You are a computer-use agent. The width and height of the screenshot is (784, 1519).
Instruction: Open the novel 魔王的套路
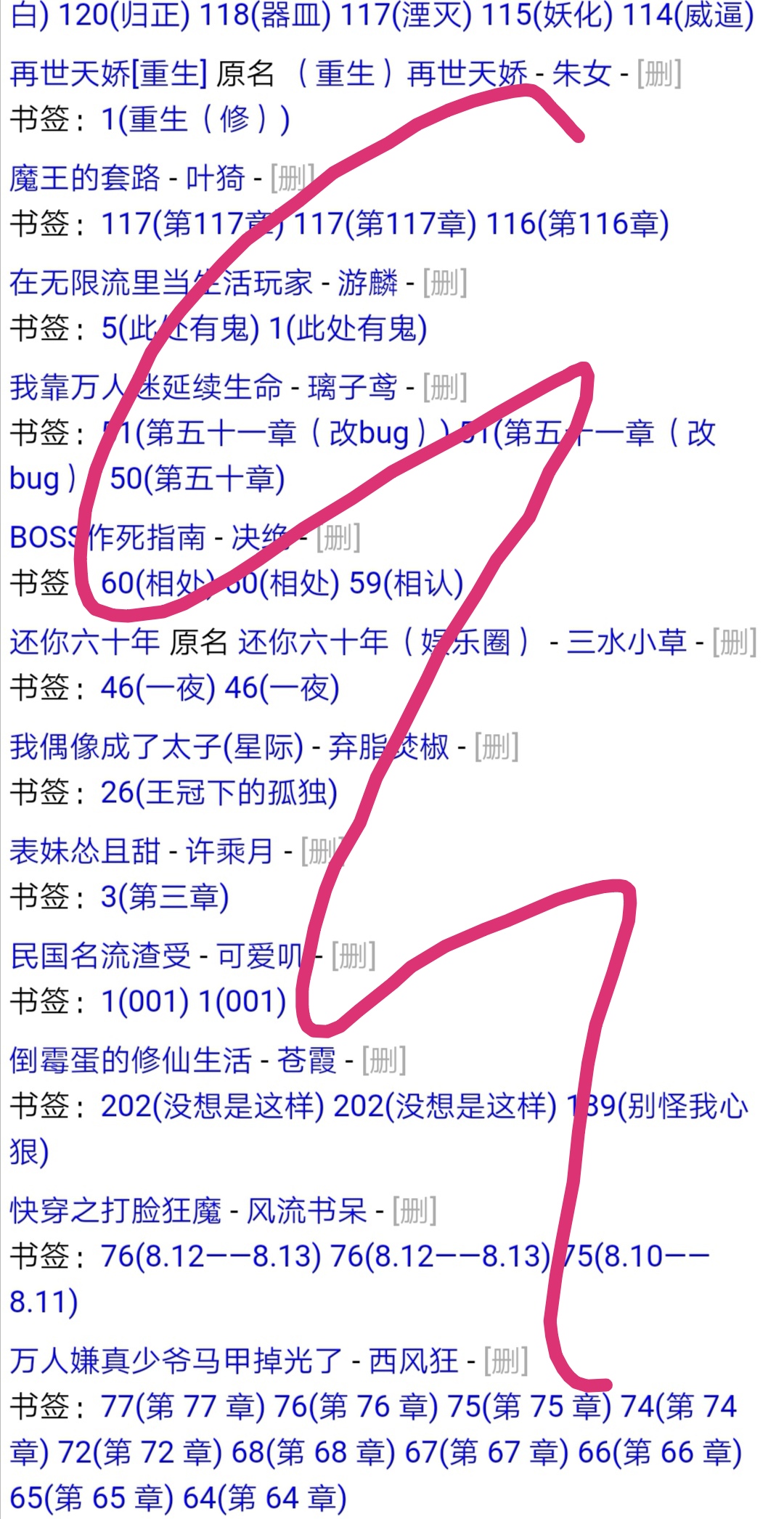(x=84, y=179)
